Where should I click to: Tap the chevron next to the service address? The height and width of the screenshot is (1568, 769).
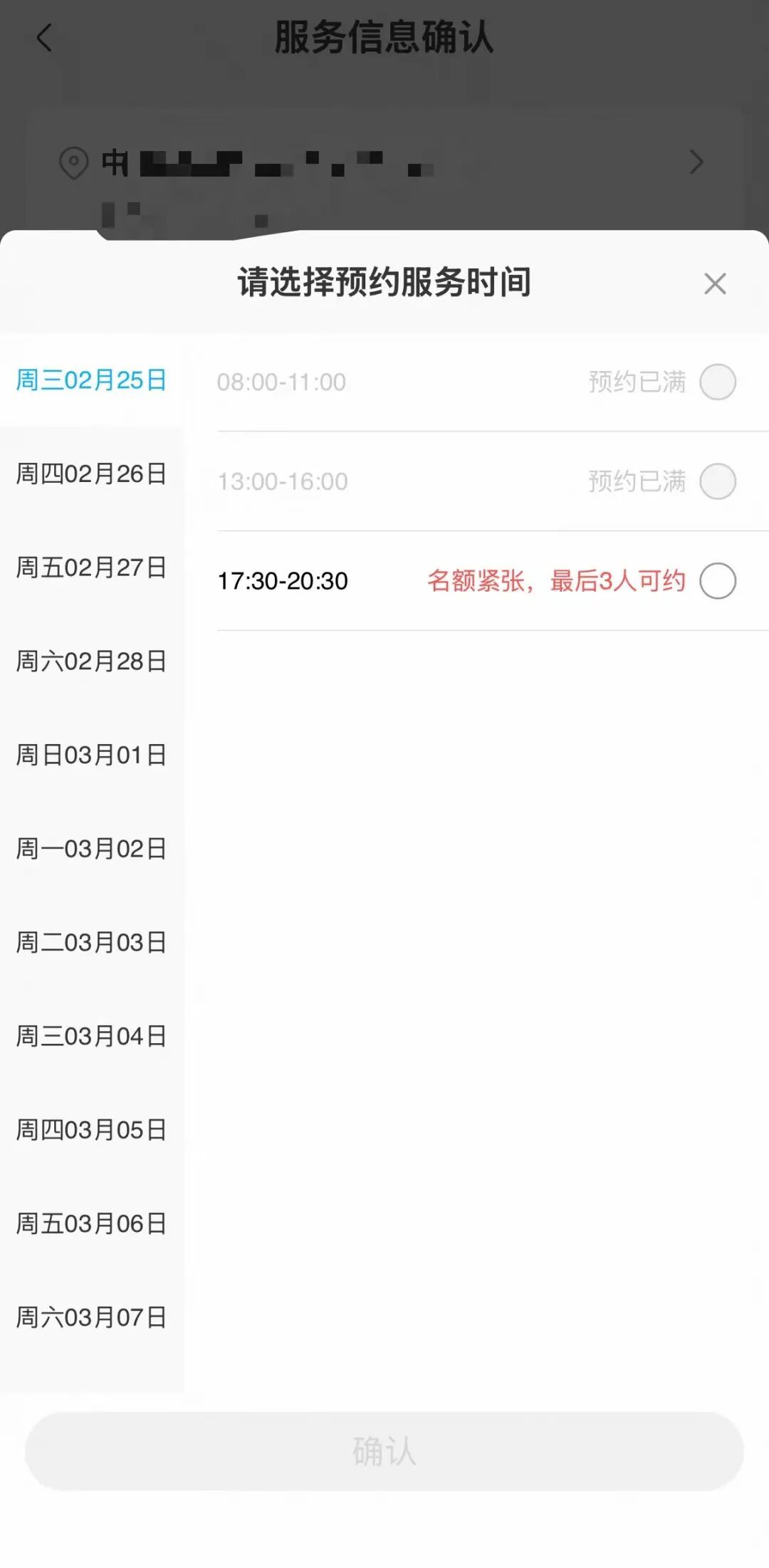point(696,162)
